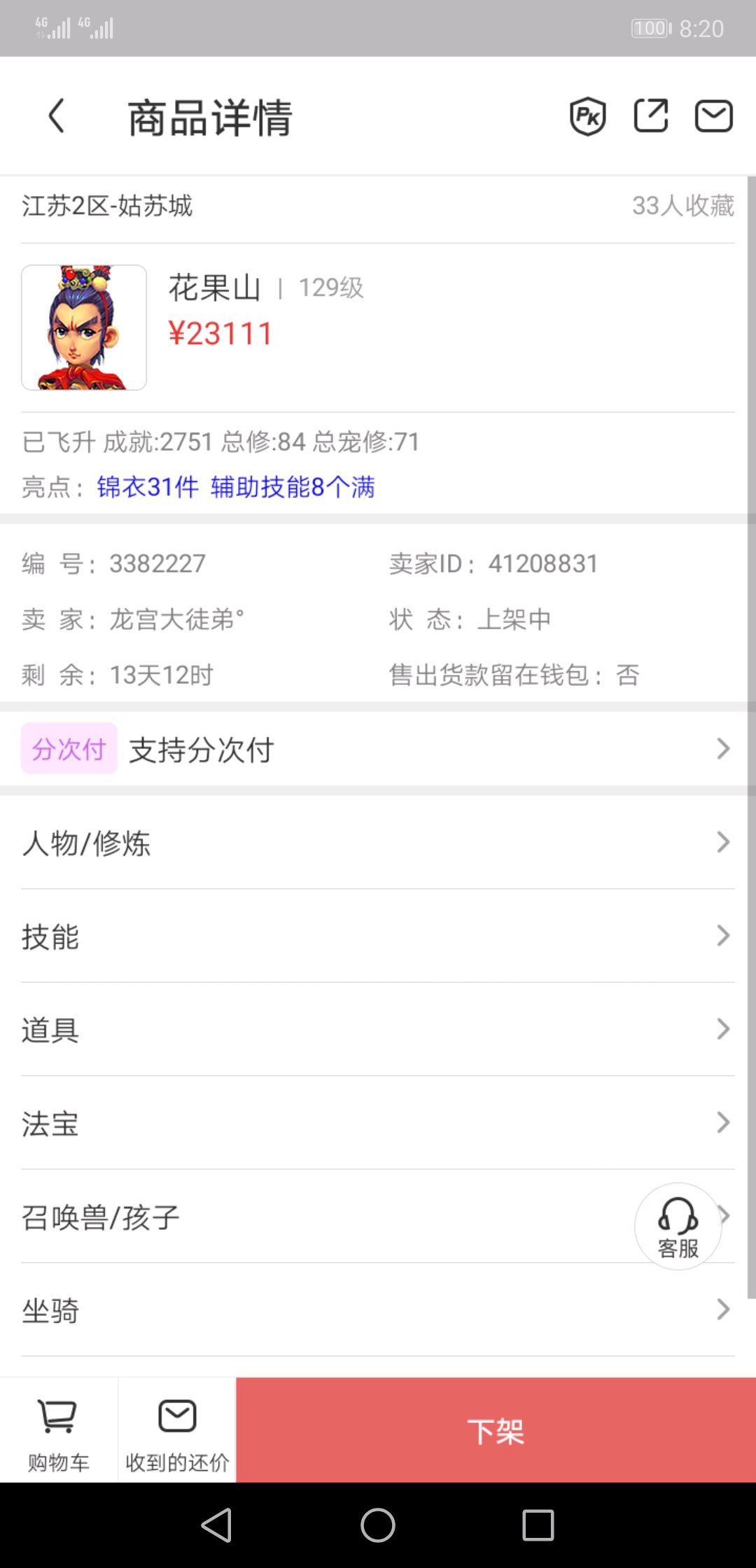Contact 客服 customer service

(x=678, y=1226)
